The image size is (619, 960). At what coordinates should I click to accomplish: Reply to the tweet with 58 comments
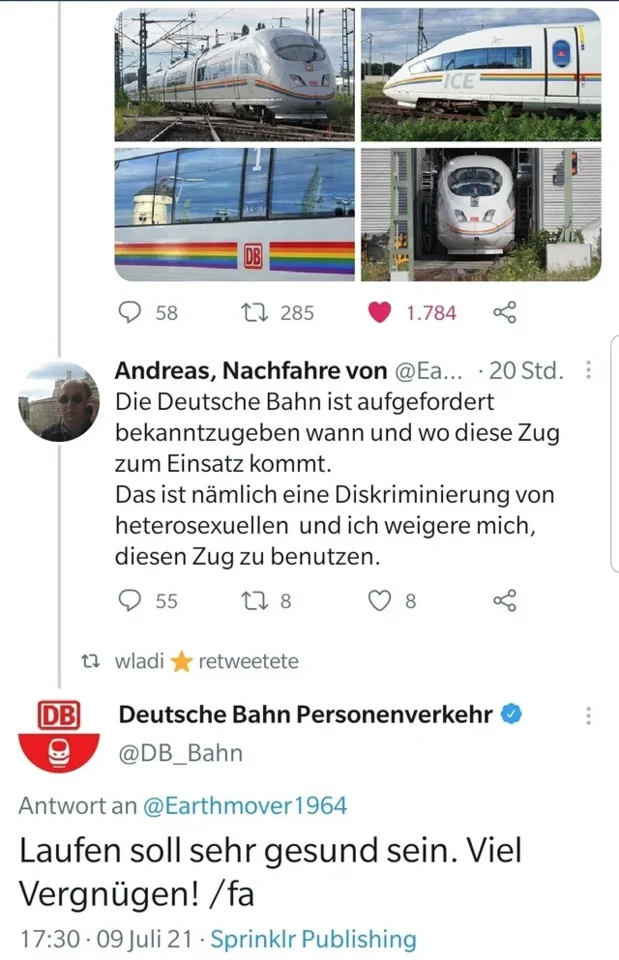[x=131, y=313]
